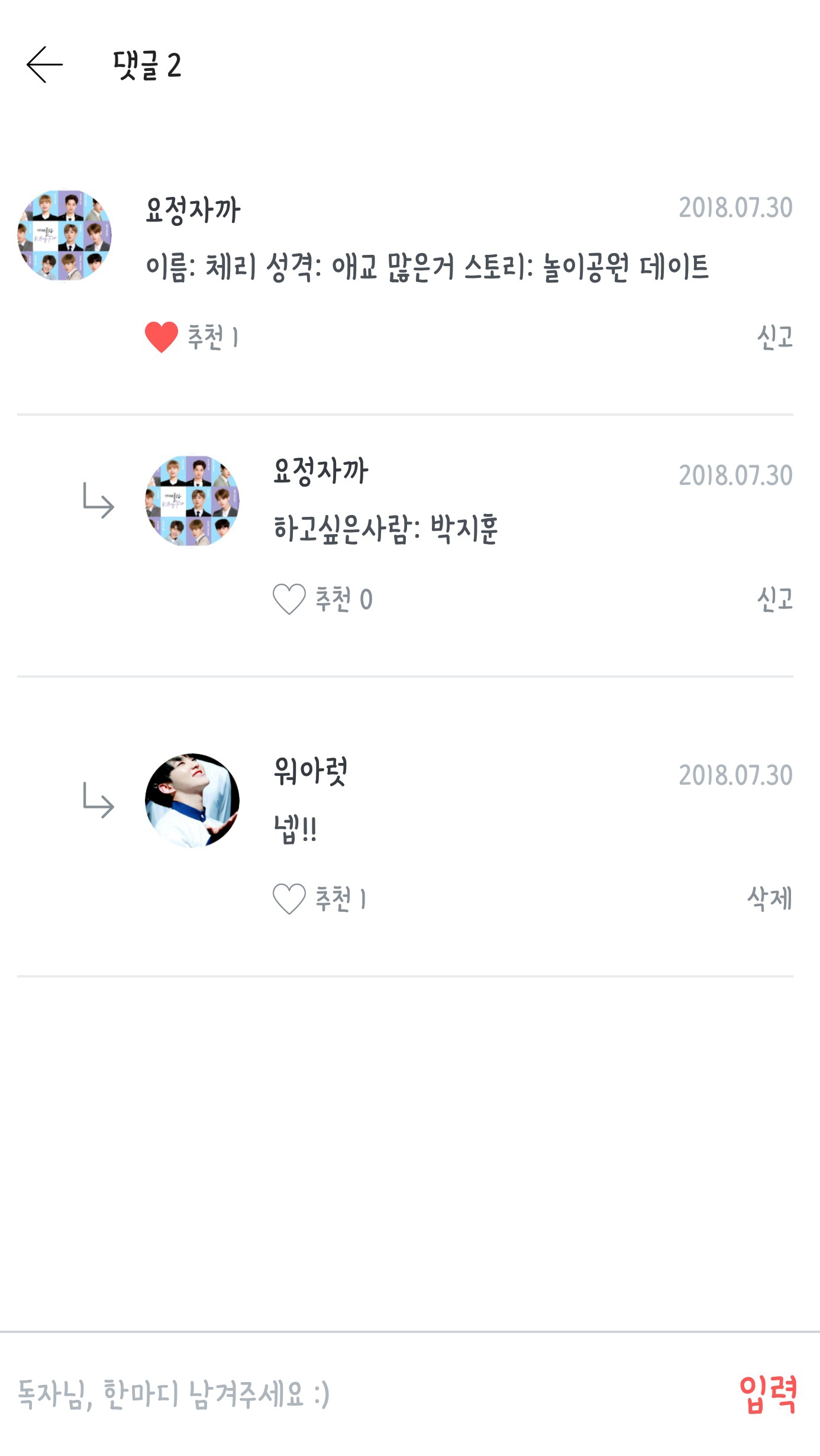Open 요정자까's avatar on the top comment
The width and height of the screenshot is (820, 1456).
pyautogui.click(x=64, y=235)
